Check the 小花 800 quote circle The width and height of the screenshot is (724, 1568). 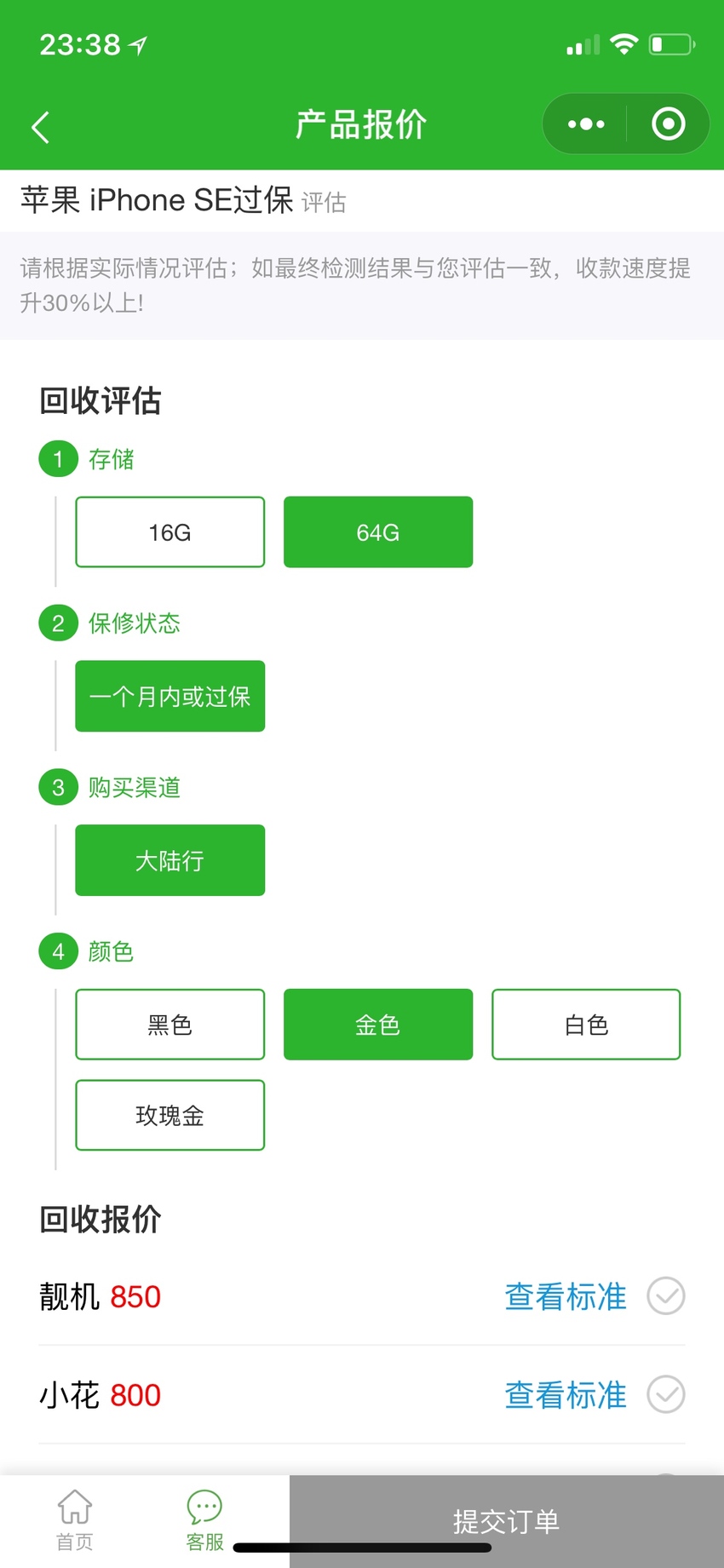[666, 1394]
